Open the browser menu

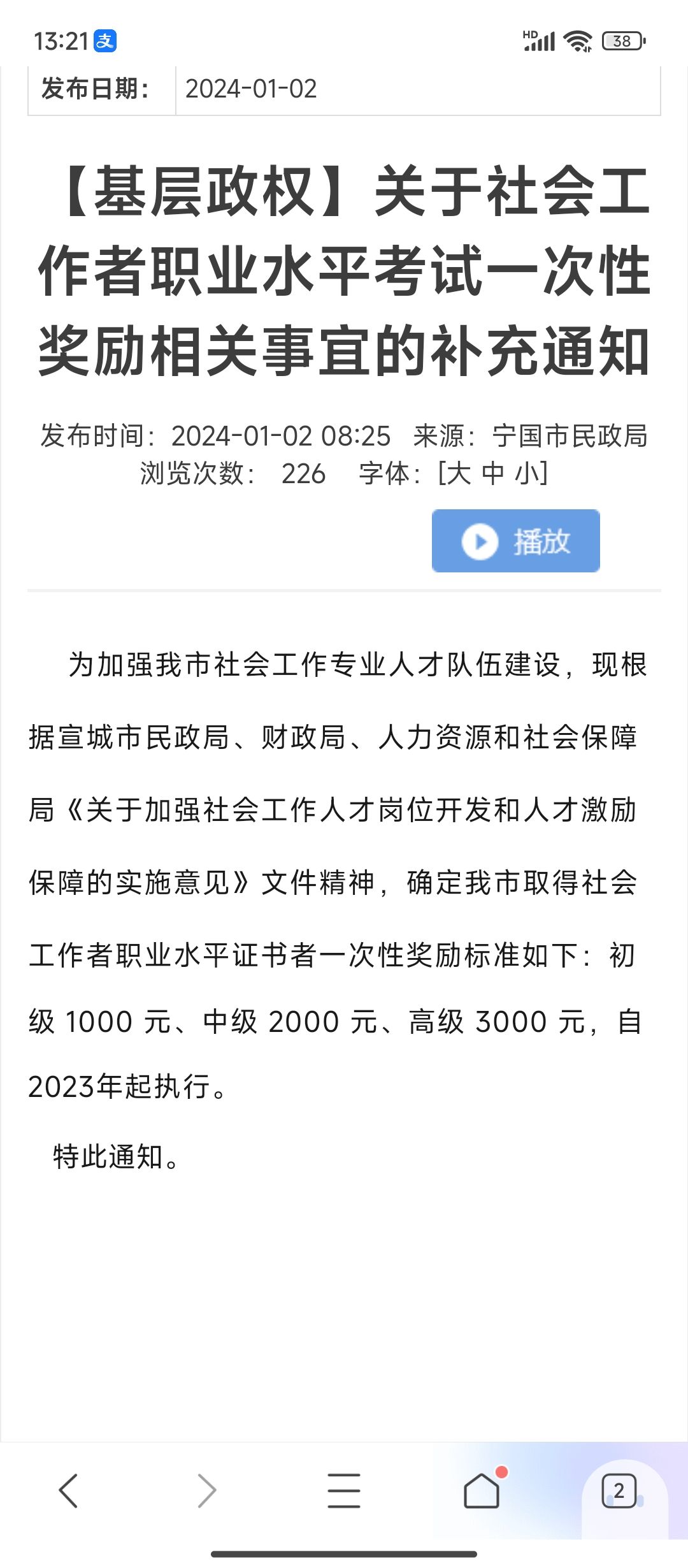coord(344,1490)
